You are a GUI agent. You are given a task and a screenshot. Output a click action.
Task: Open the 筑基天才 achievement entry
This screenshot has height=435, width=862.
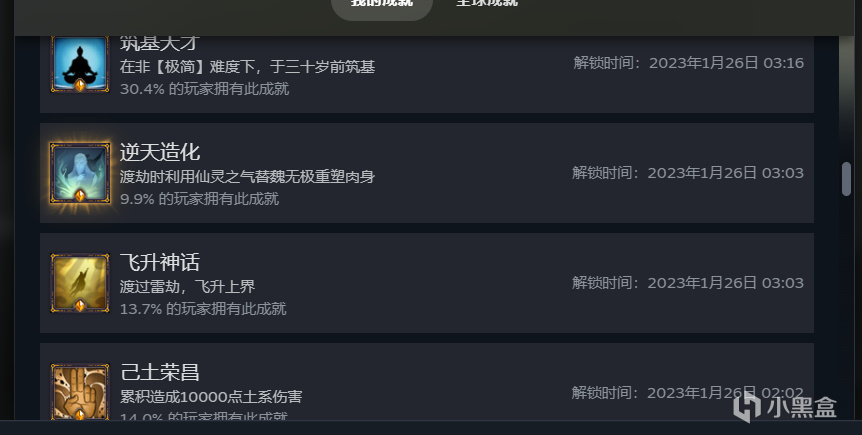point(427,74)
